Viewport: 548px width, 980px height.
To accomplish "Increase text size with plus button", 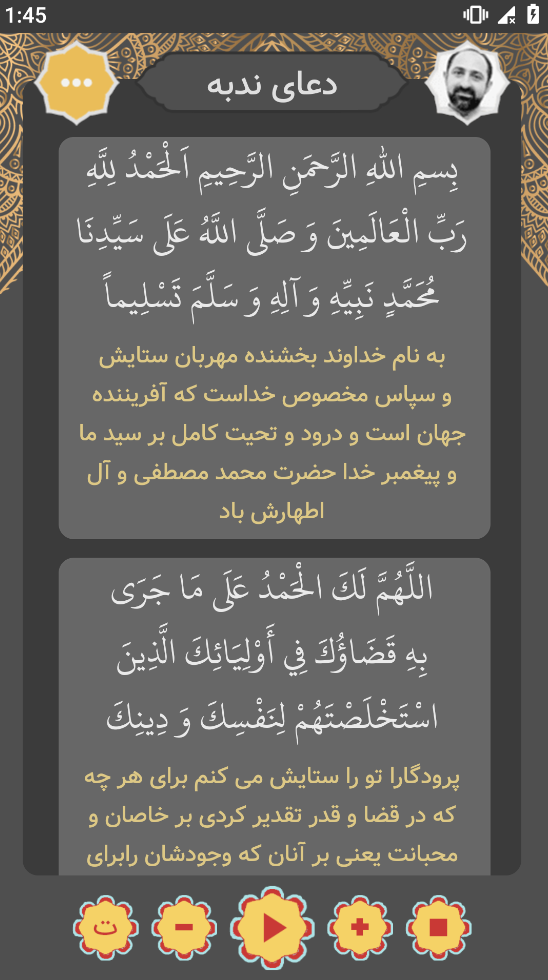I will tap(360, 928).
